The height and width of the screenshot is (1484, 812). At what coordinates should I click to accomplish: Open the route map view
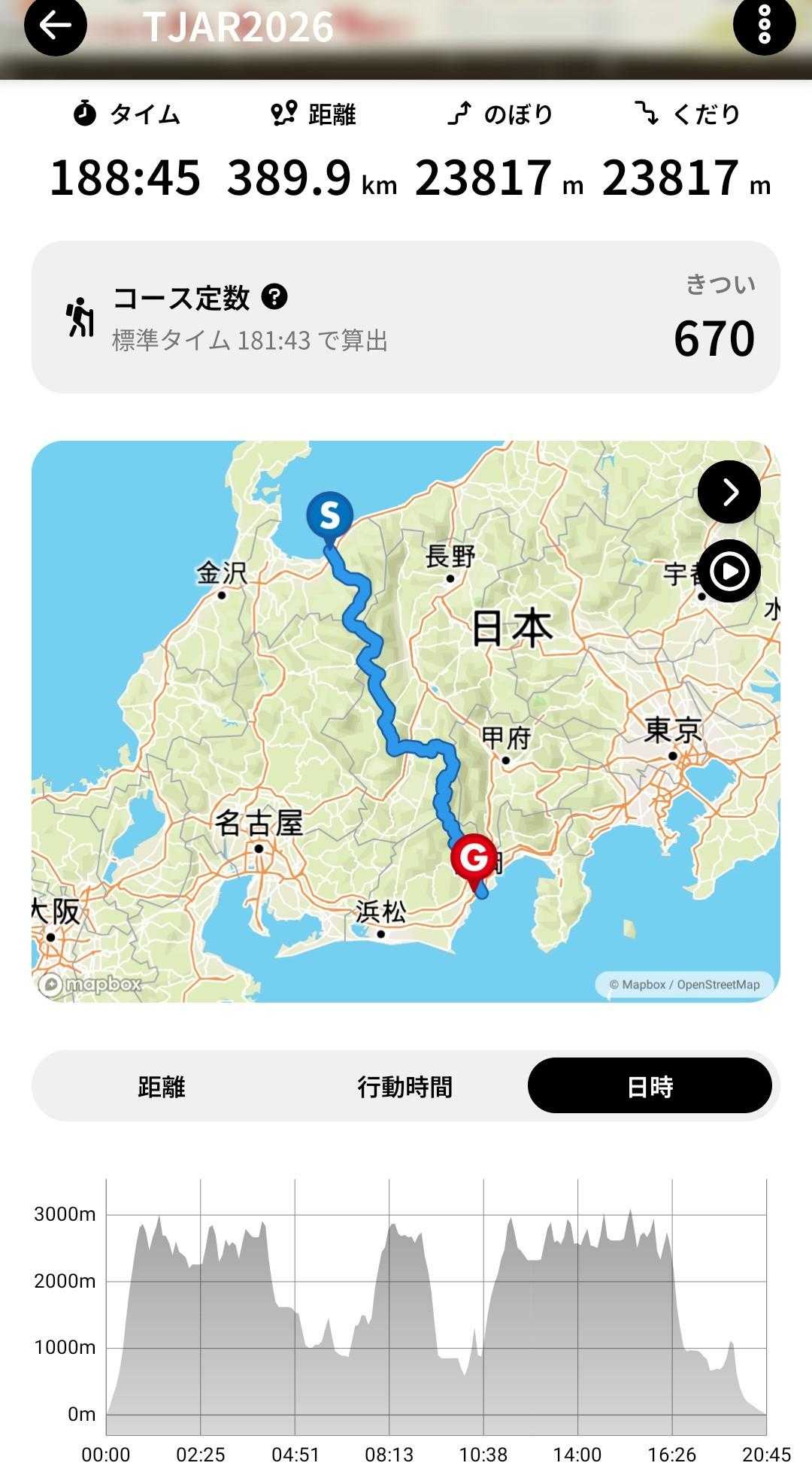406,721
